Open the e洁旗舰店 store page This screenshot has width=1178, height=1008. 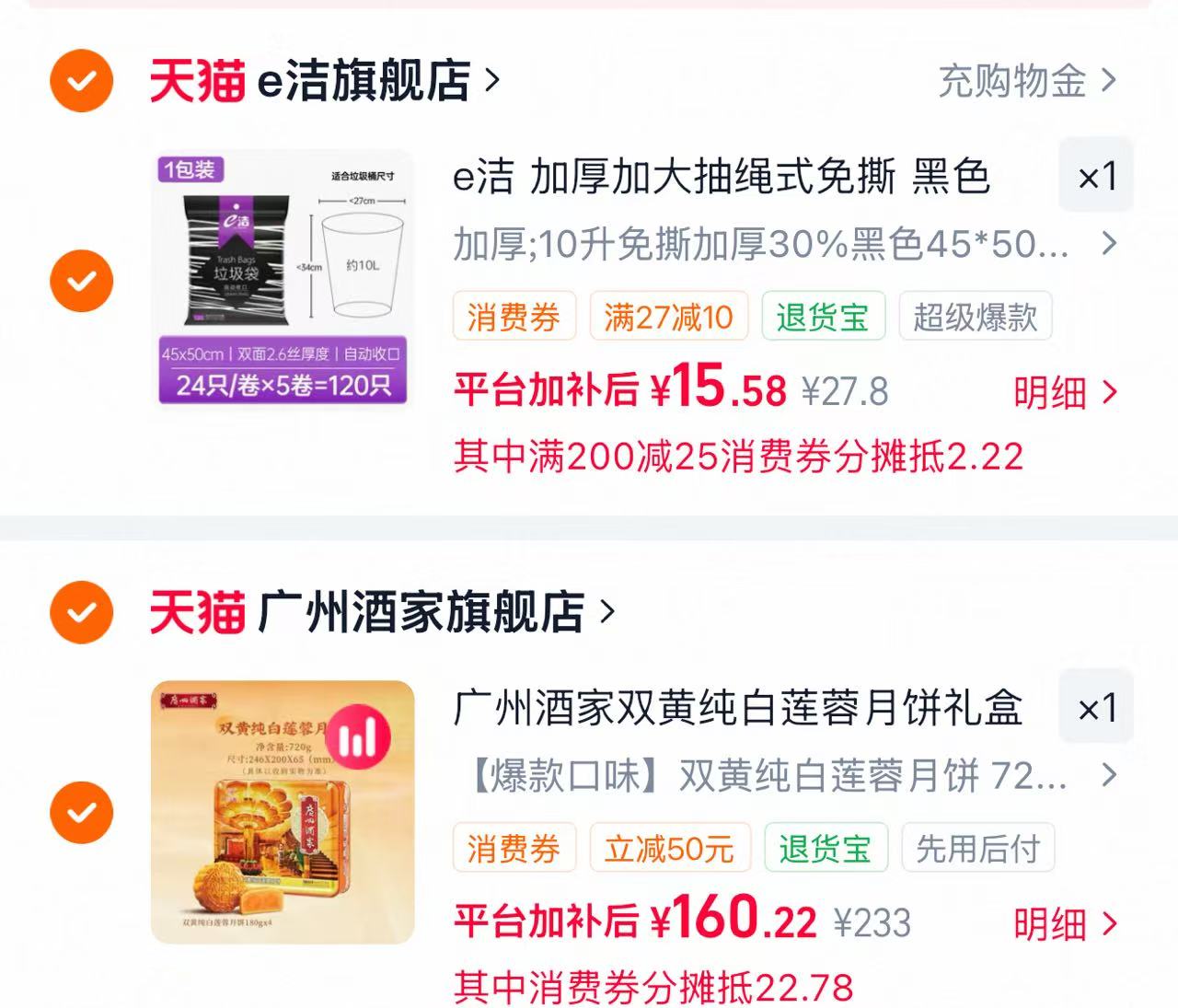[325, 81]
